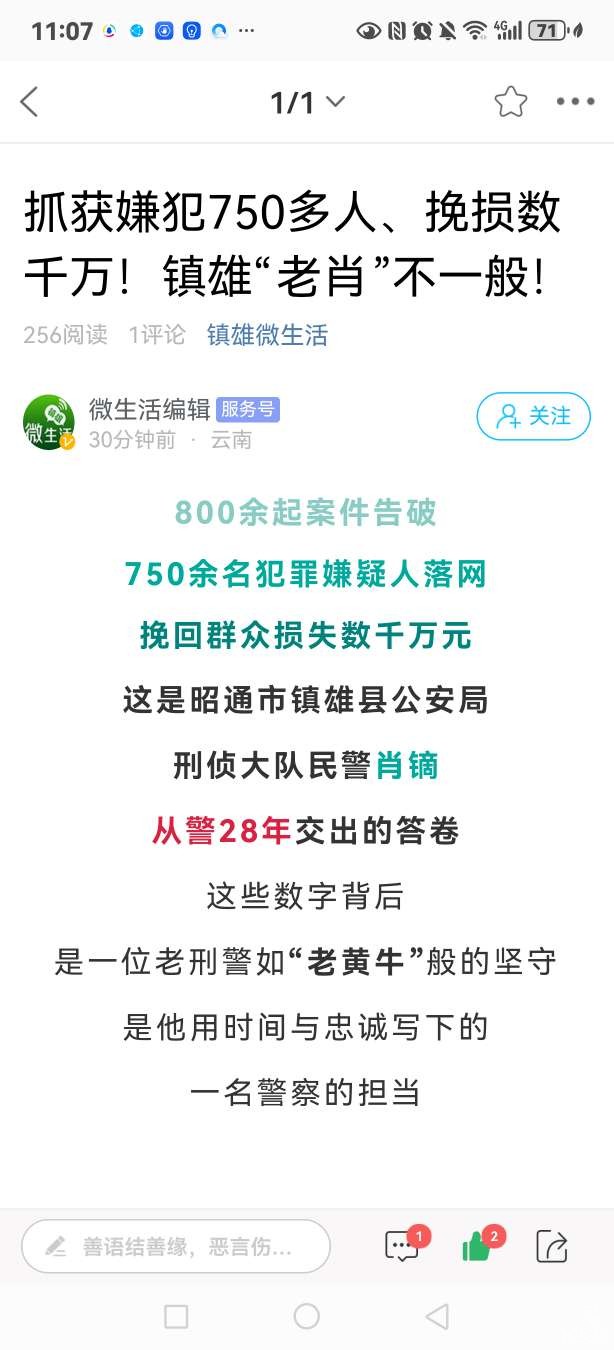The image size is (614, 1350).
Task: Open the system recent apps button
Action: click(176, 1316)
